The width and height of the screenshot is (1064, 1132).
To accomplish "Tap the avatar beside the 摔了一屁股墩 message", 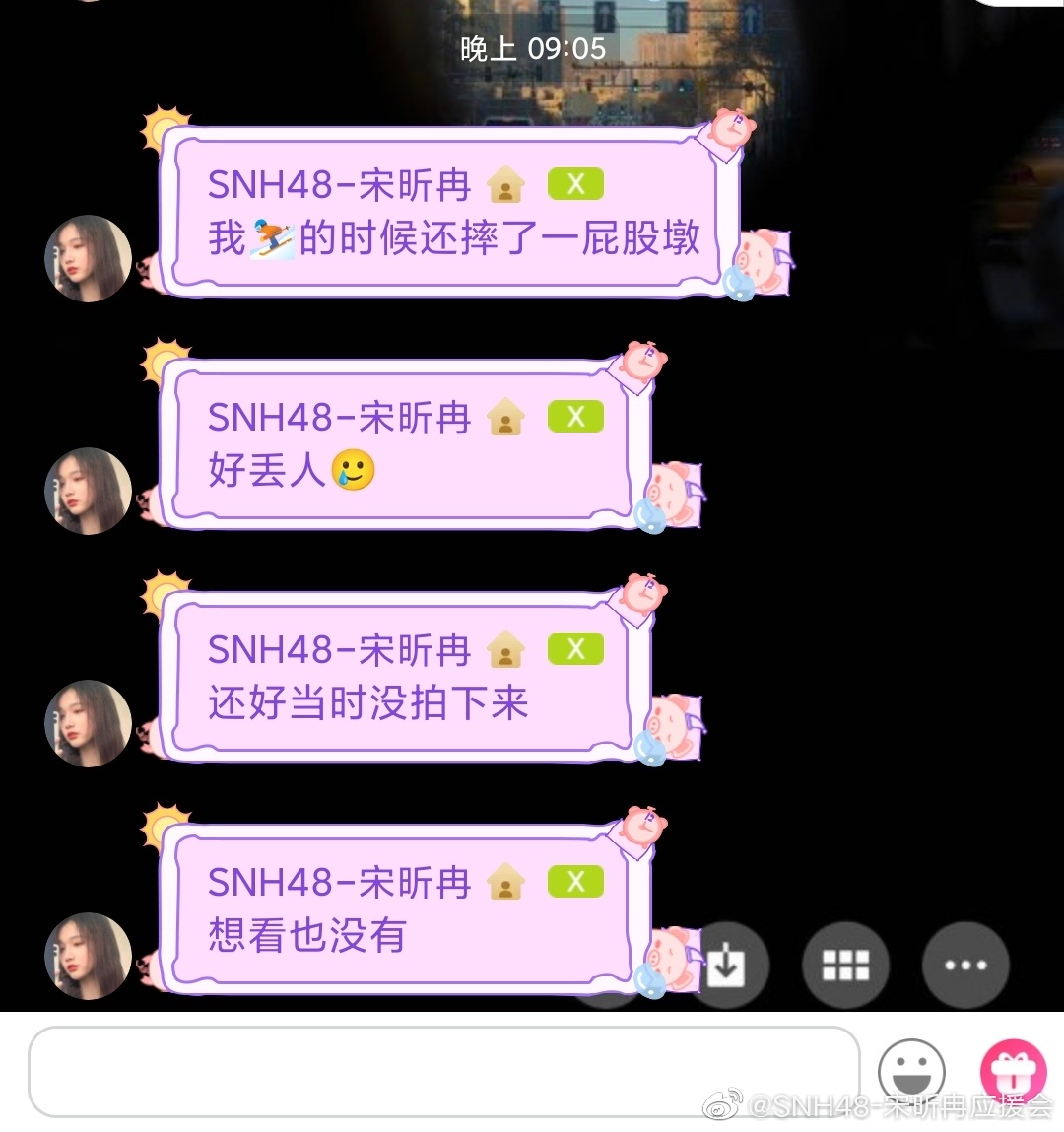I will 89,258.
